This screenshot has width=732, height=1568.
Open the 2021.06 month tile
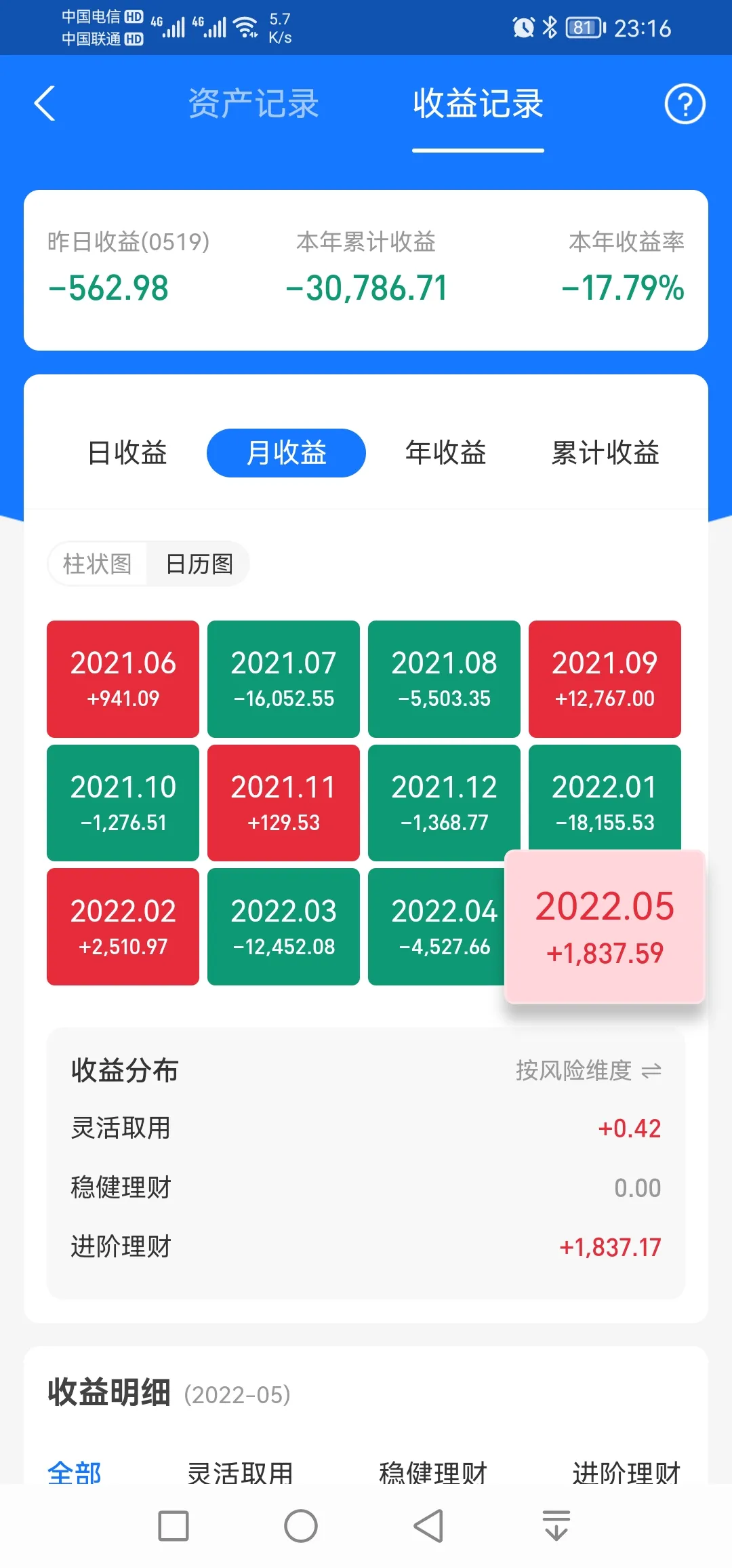click(x=123, y=679)
